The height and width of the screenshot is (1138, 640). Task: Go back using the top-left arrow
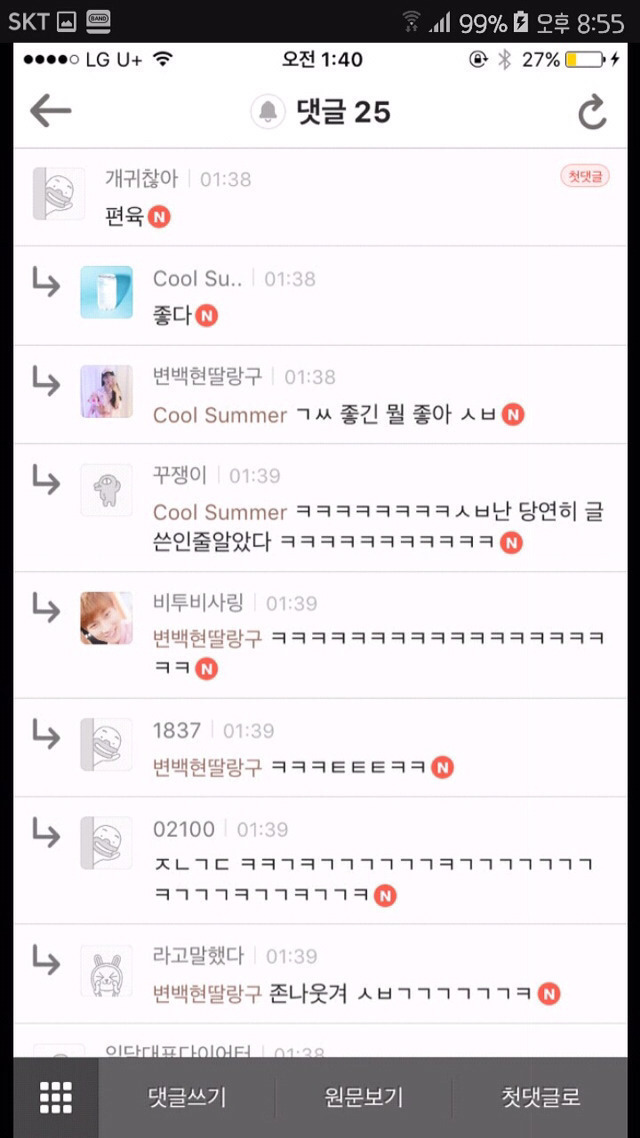point(50,111)
